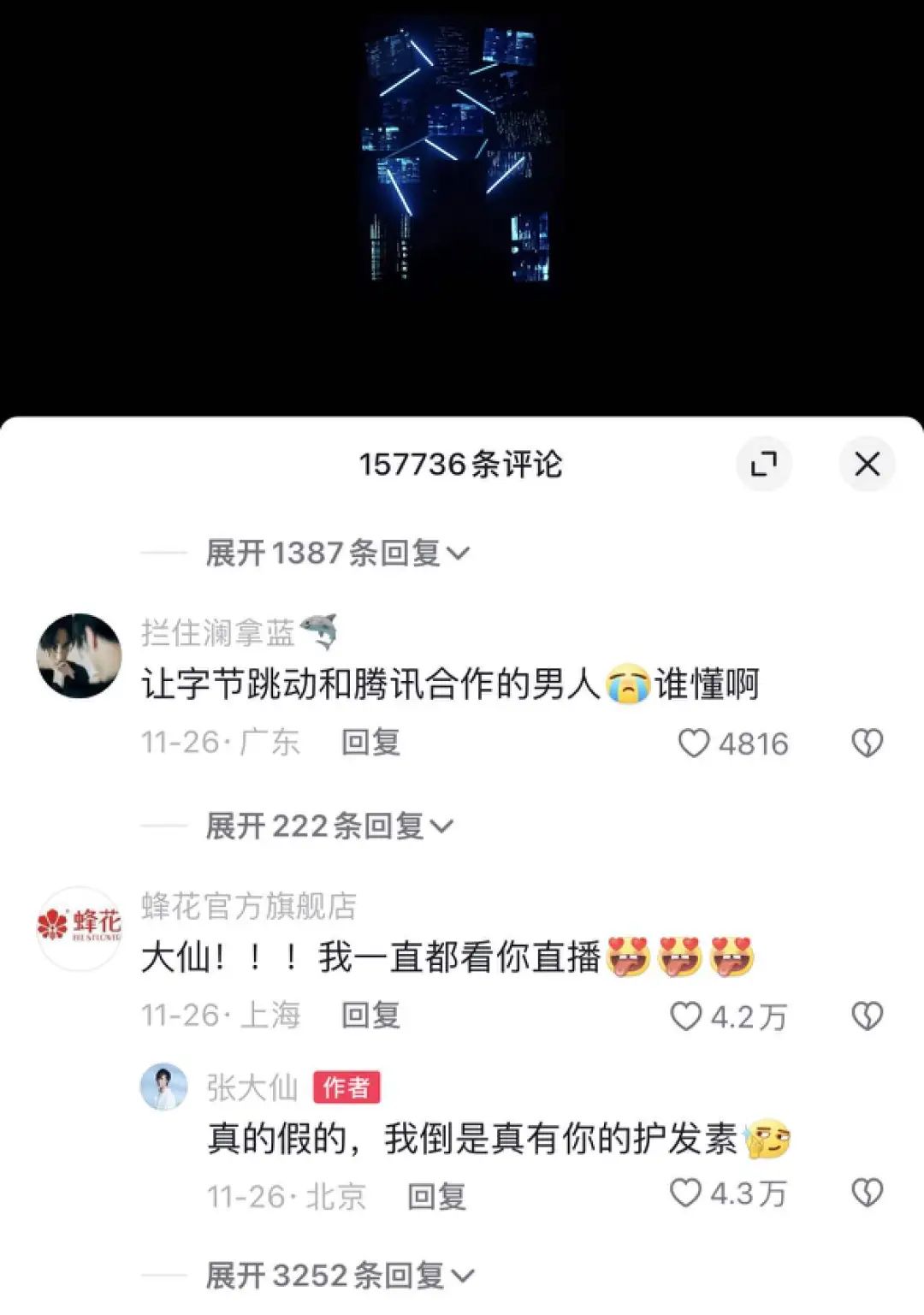Like 蜂花官方旗舰店's comment with 4.2万 likes
Viewport: 924px width, 1315px height.
tap(686, 1016)
